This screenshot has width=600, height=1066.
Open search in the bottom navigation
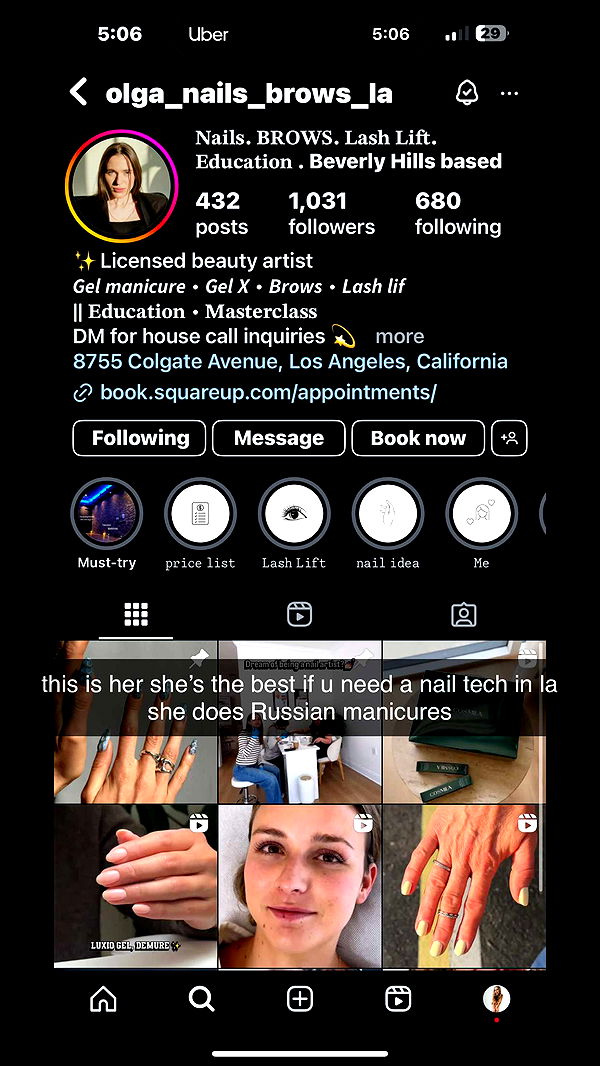(201, 999)
